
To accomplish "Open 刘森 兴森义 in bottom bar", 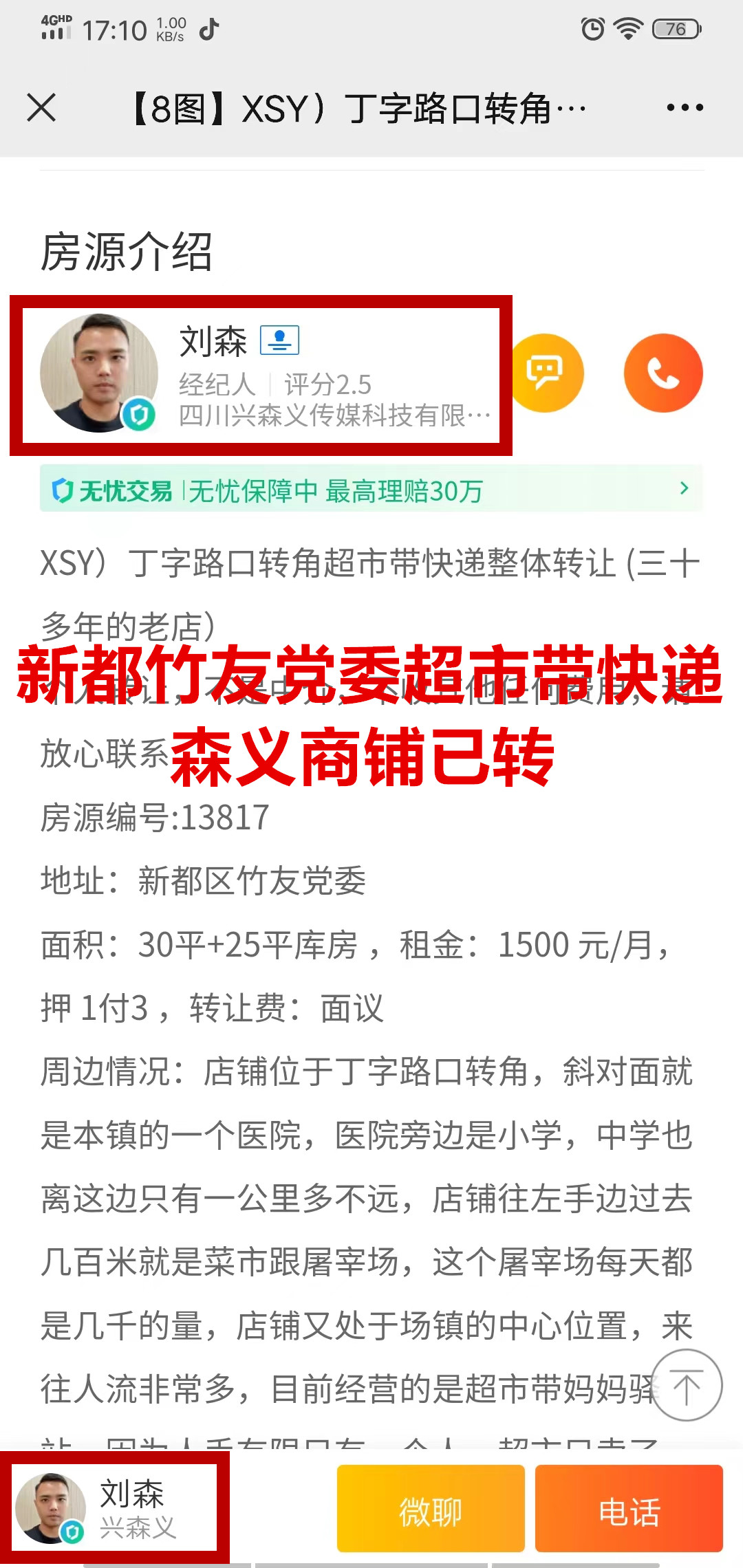I will tap(115, 1508).
